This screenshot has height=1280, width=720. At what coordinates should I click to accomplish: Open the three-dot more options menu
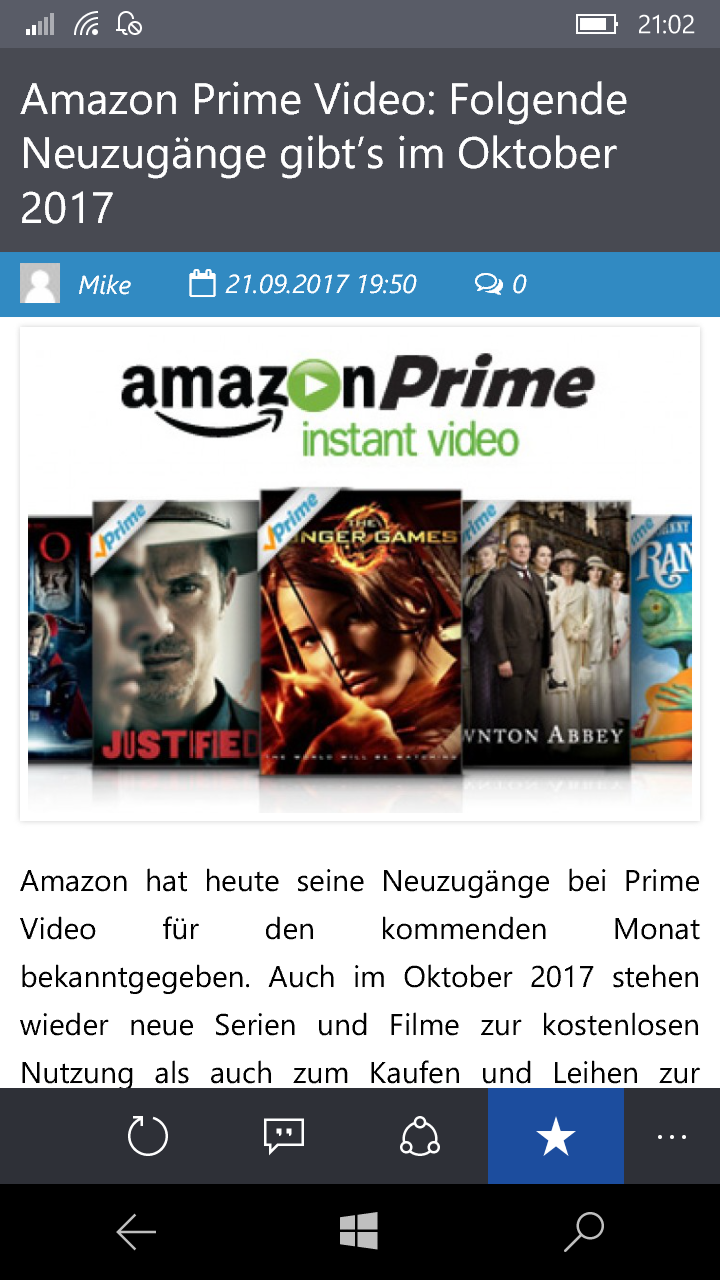point(672,1136)
